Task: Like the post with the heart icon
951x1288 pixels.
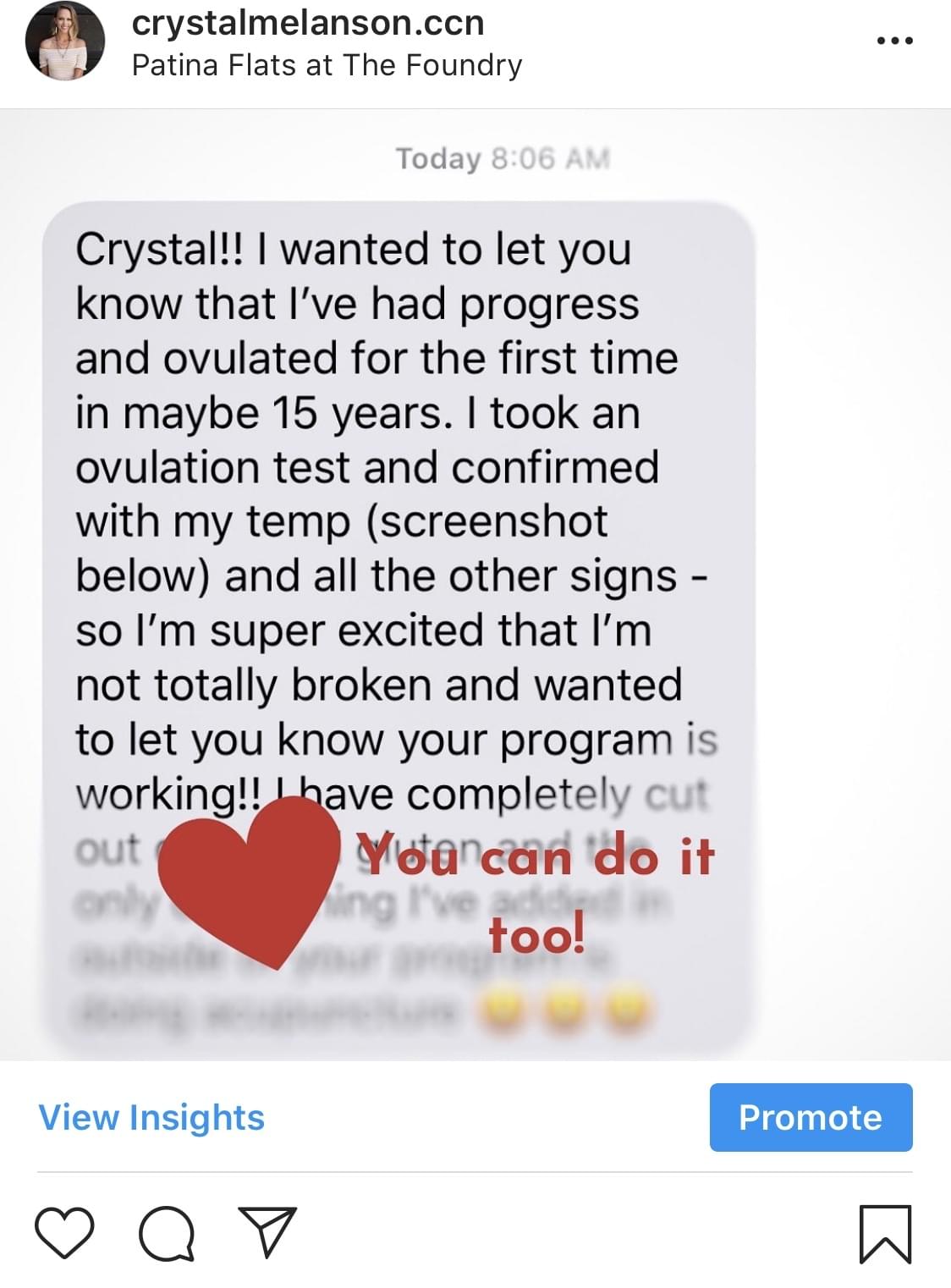Action: [x=65, y=1233]
